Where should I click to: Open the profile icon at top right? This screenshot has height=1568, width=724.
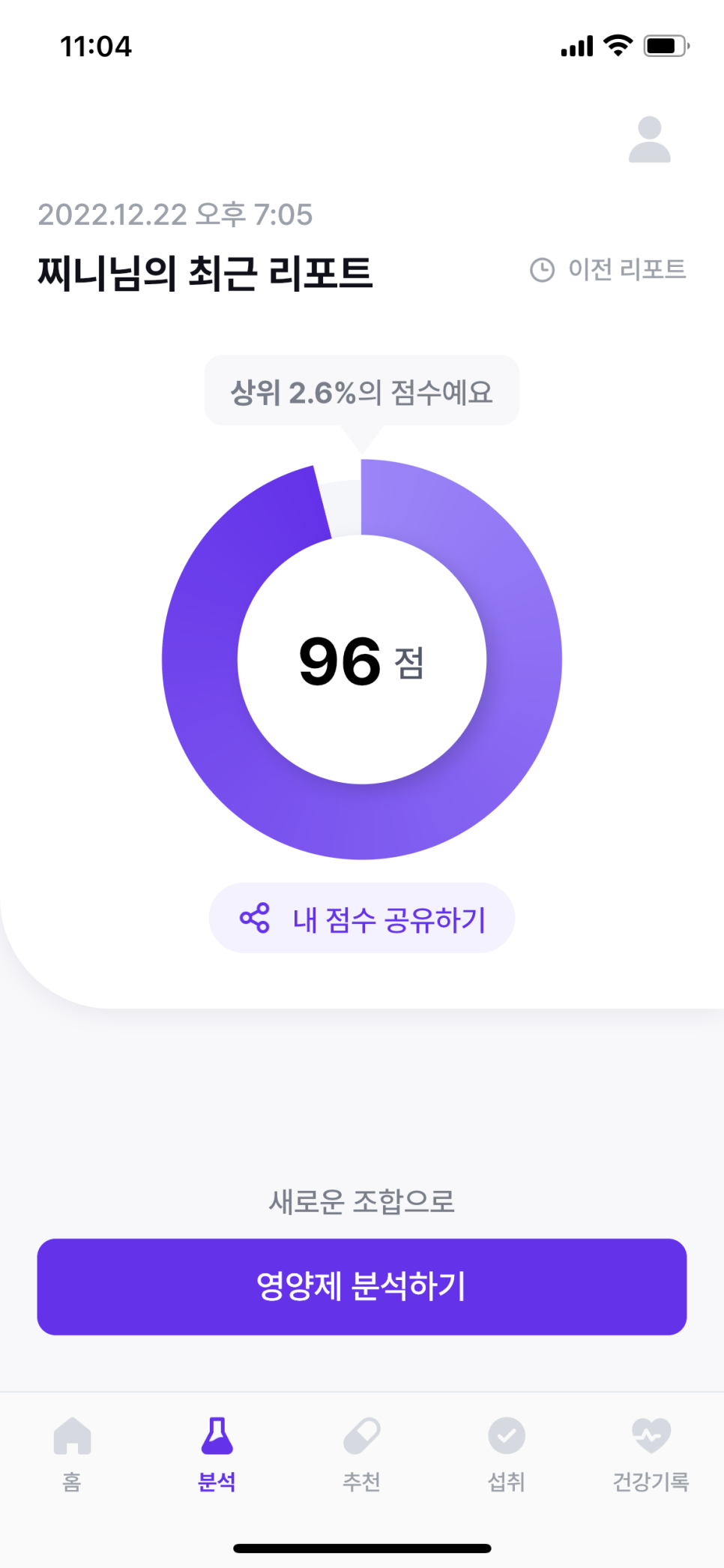pyautogui.click(x=651, y=139)
